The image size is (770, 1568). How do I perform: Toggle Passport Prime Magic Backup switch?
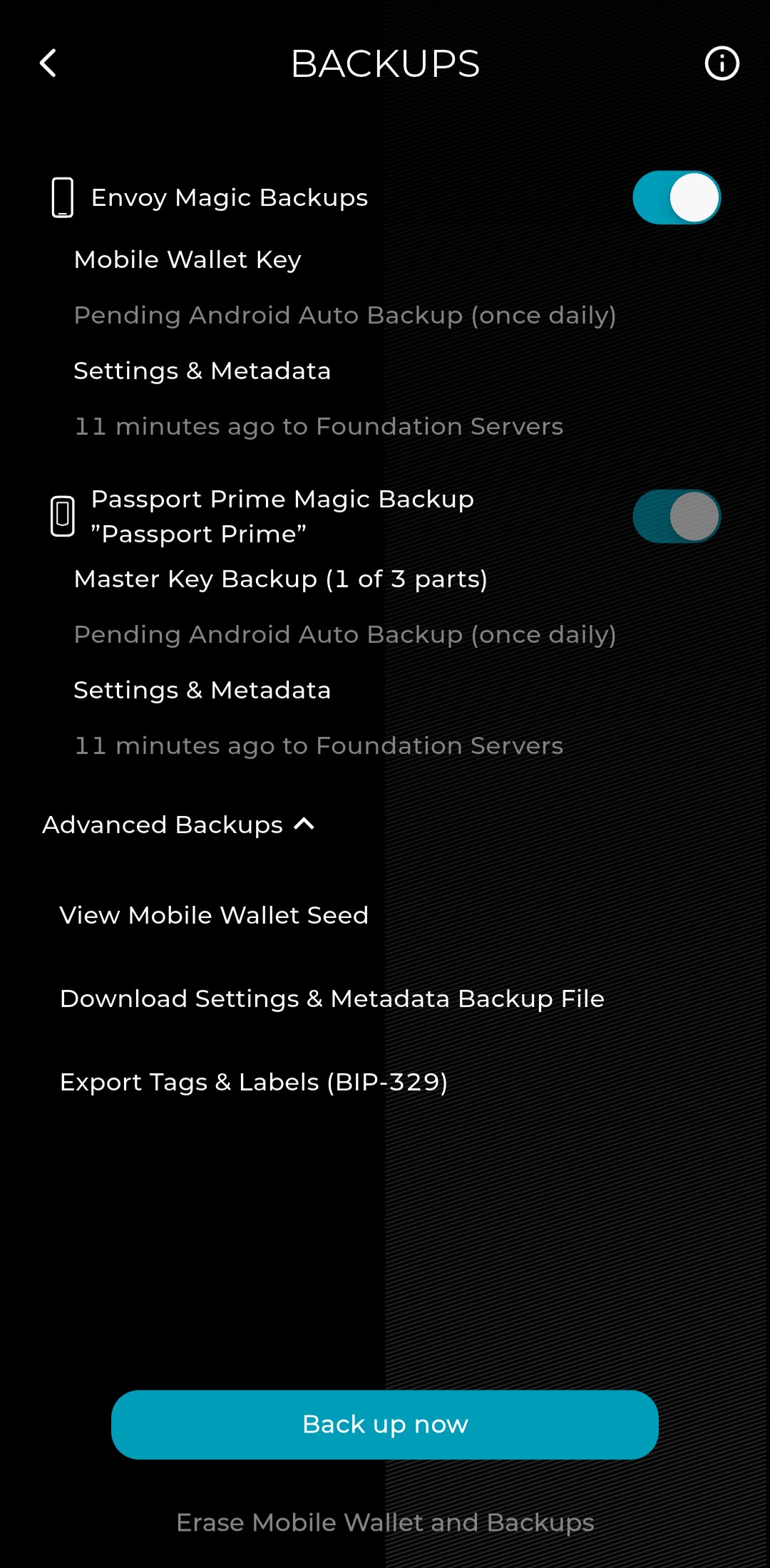point(676,516)
